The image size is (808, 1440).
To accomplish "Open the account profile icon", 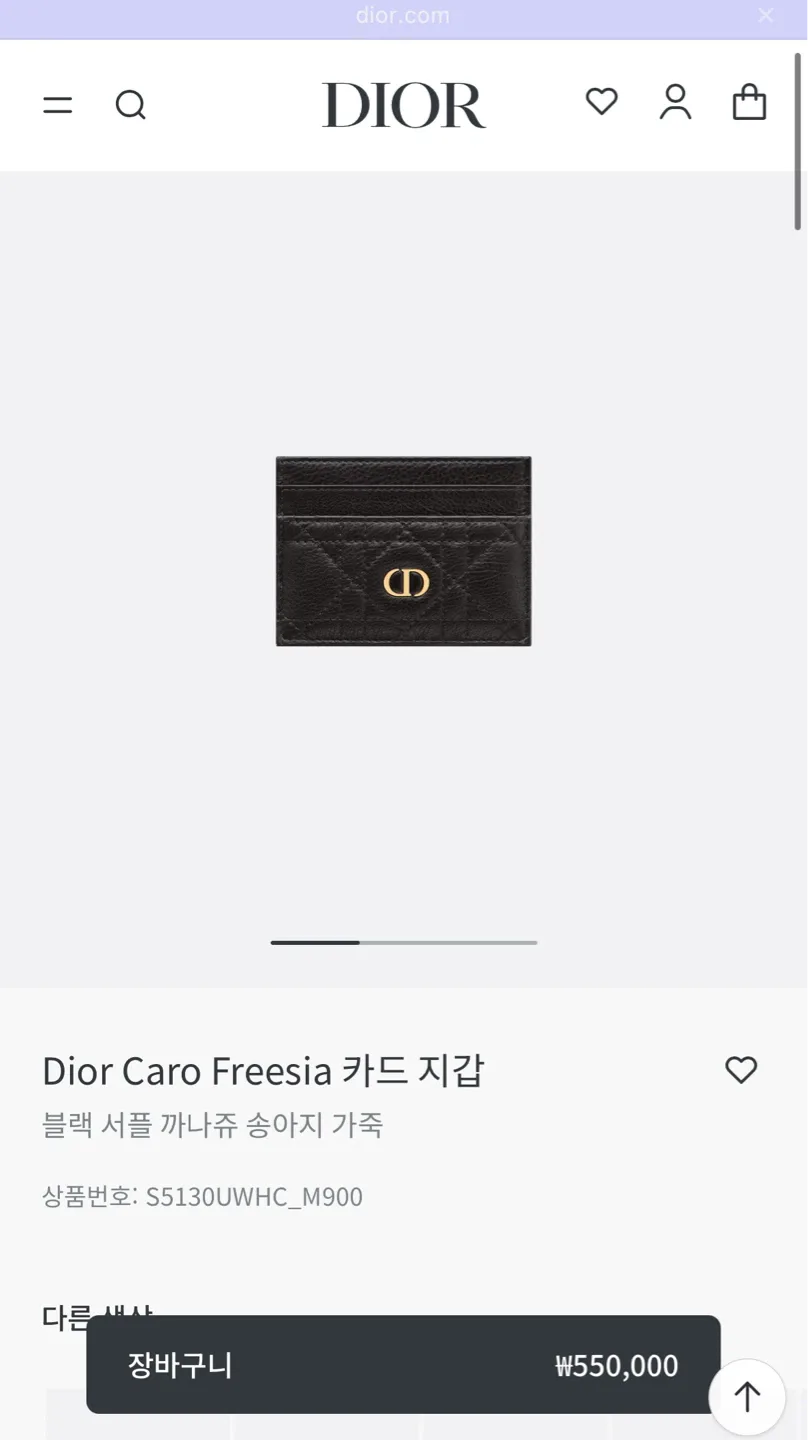I will click(675, 102).
